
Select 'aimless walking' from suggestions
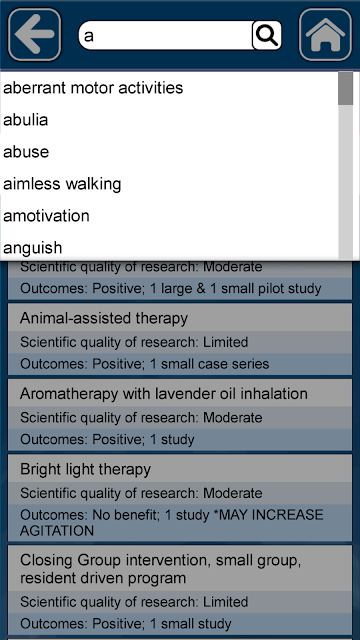[169, 184]
